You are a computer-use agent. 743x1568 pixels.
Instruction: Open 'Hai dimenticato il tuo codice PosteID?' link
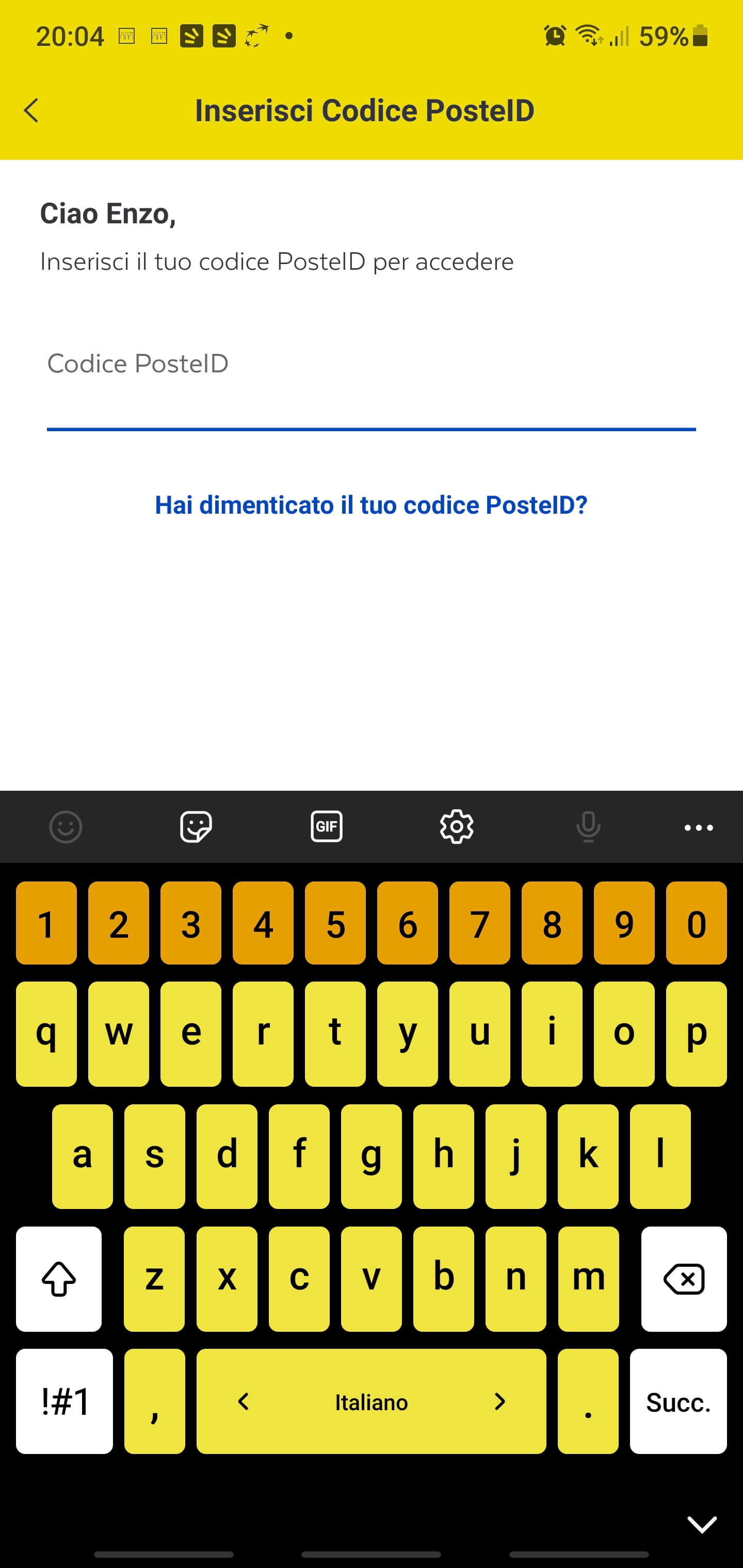coord(370,505)
